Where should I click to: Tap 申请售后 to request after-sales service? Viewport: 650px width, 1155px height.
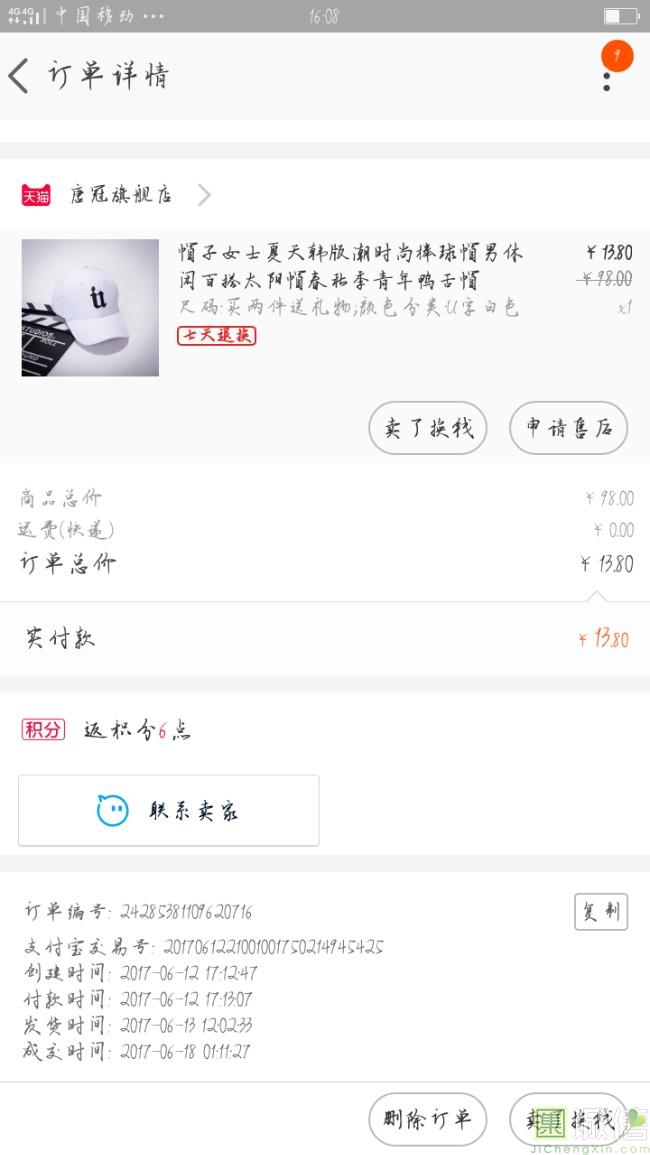568,428
